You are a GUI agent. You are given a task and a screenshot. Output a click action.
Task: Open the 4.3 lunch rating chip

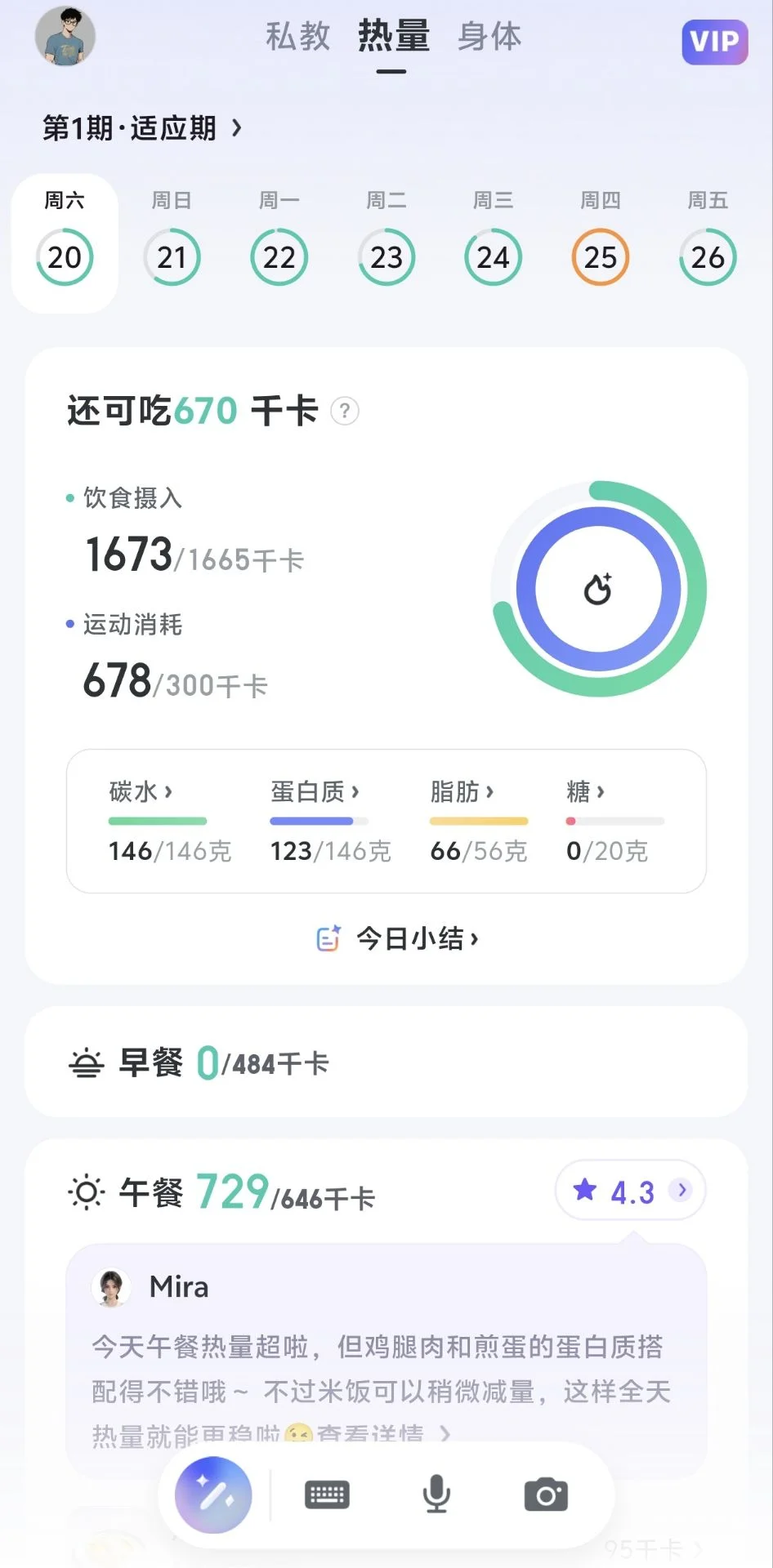[630, 1192]
